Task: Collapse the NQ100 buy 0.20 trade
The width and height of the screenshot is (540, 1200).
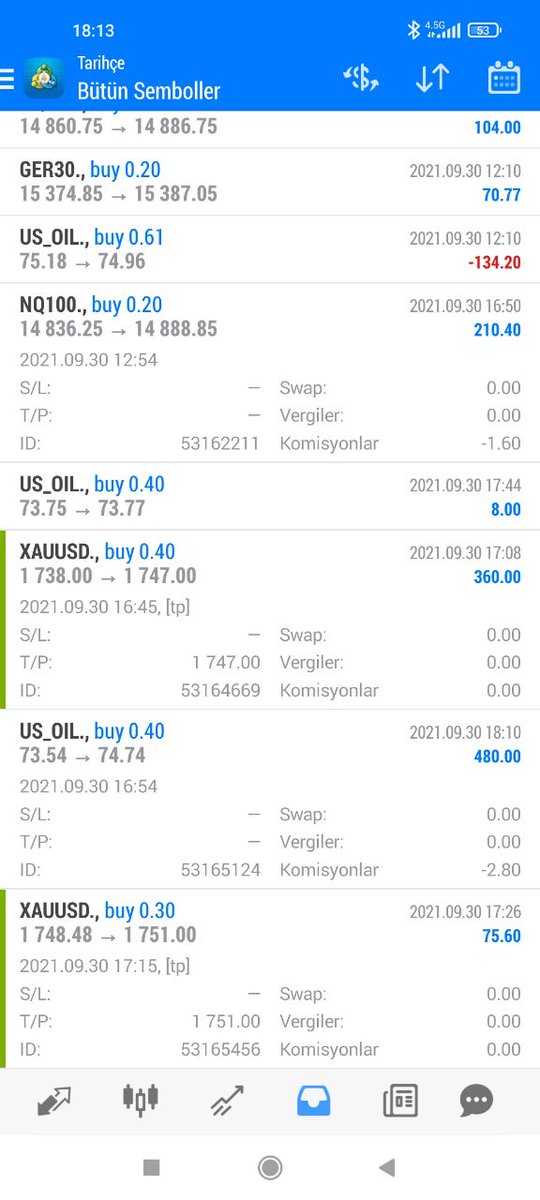Action: pos(270,373)
